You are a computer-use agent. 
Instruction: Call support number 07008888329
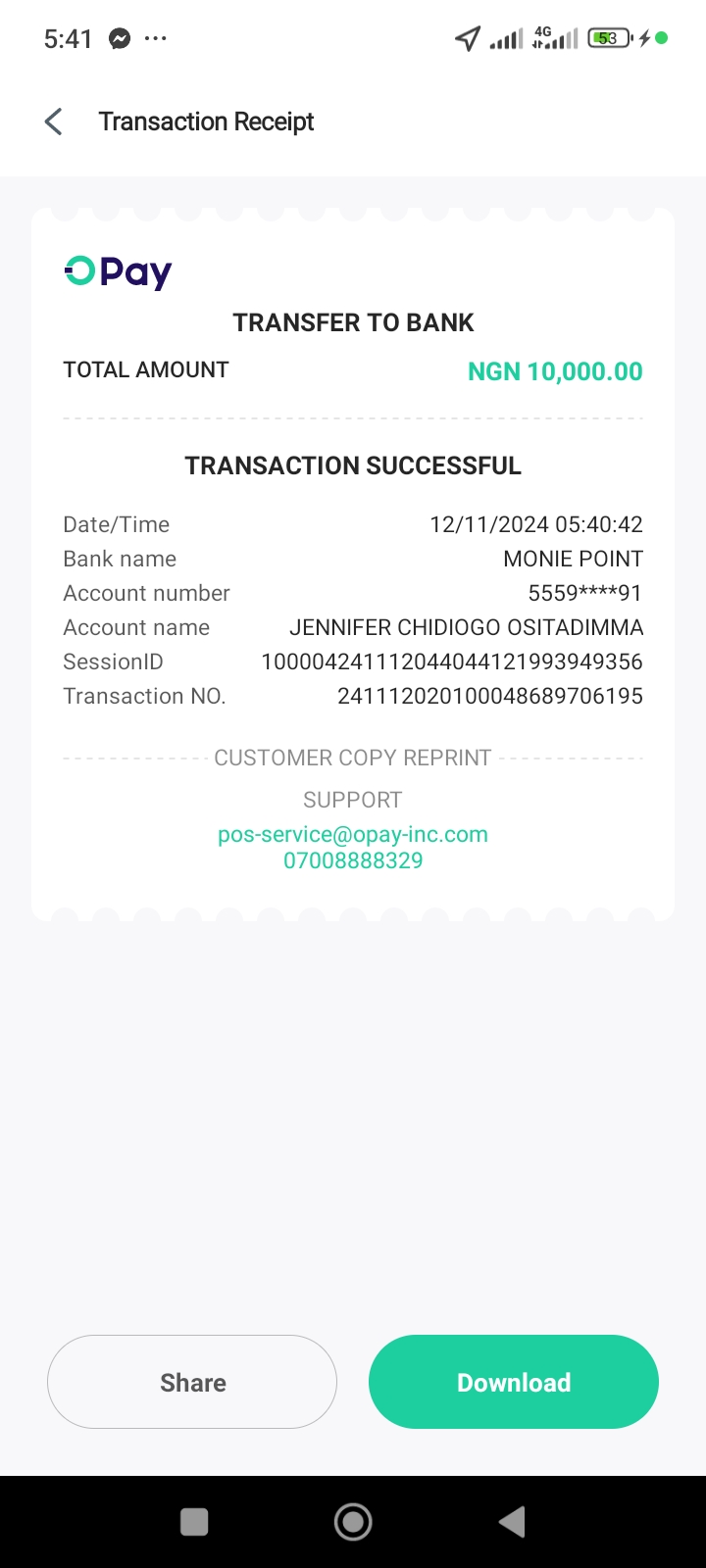click(x=353, y=860)
